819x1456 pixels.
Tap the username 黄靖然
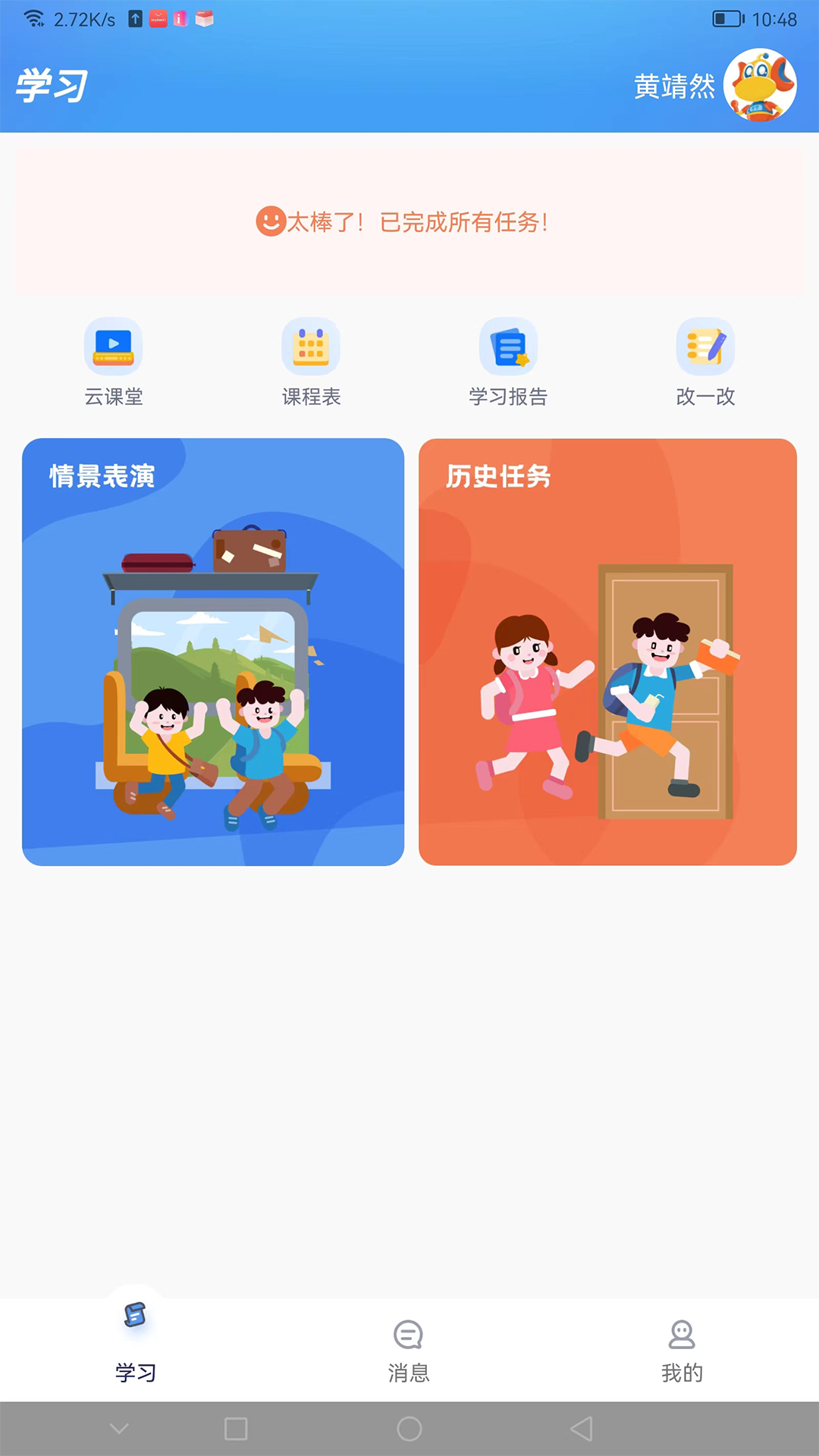676,86
